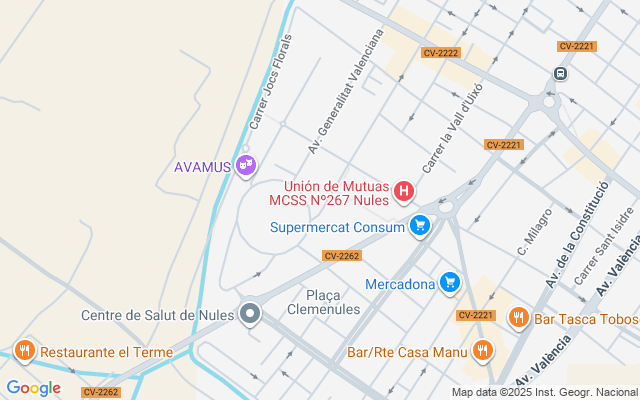Tap the Supermercat Consum shopping marker
This screenshot has height=400, width=640.
[421, 227]
